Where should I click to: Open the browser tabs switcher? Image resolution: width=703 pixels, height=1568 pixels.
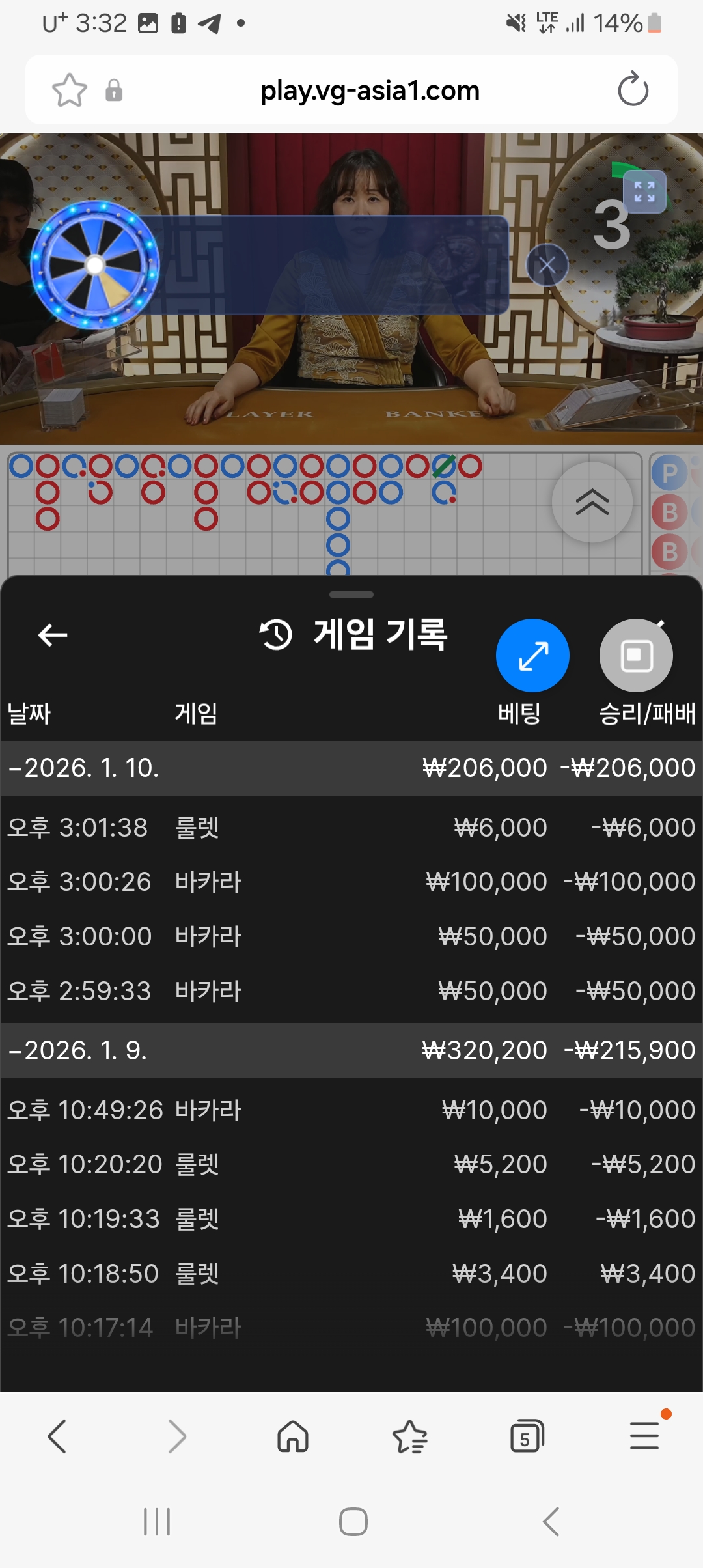pos(527,1436)
